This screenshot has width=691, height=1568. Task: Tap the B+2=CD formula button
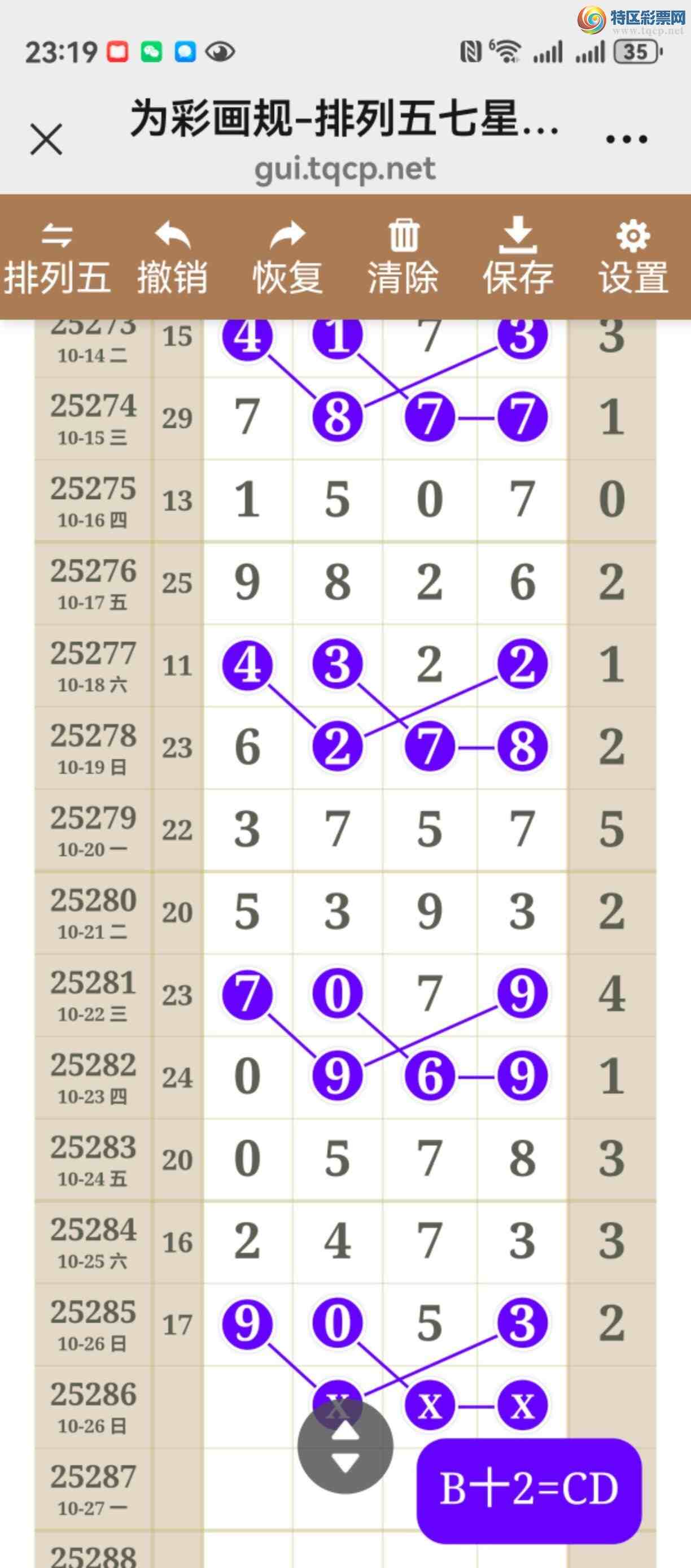(x=528, y=1489)
